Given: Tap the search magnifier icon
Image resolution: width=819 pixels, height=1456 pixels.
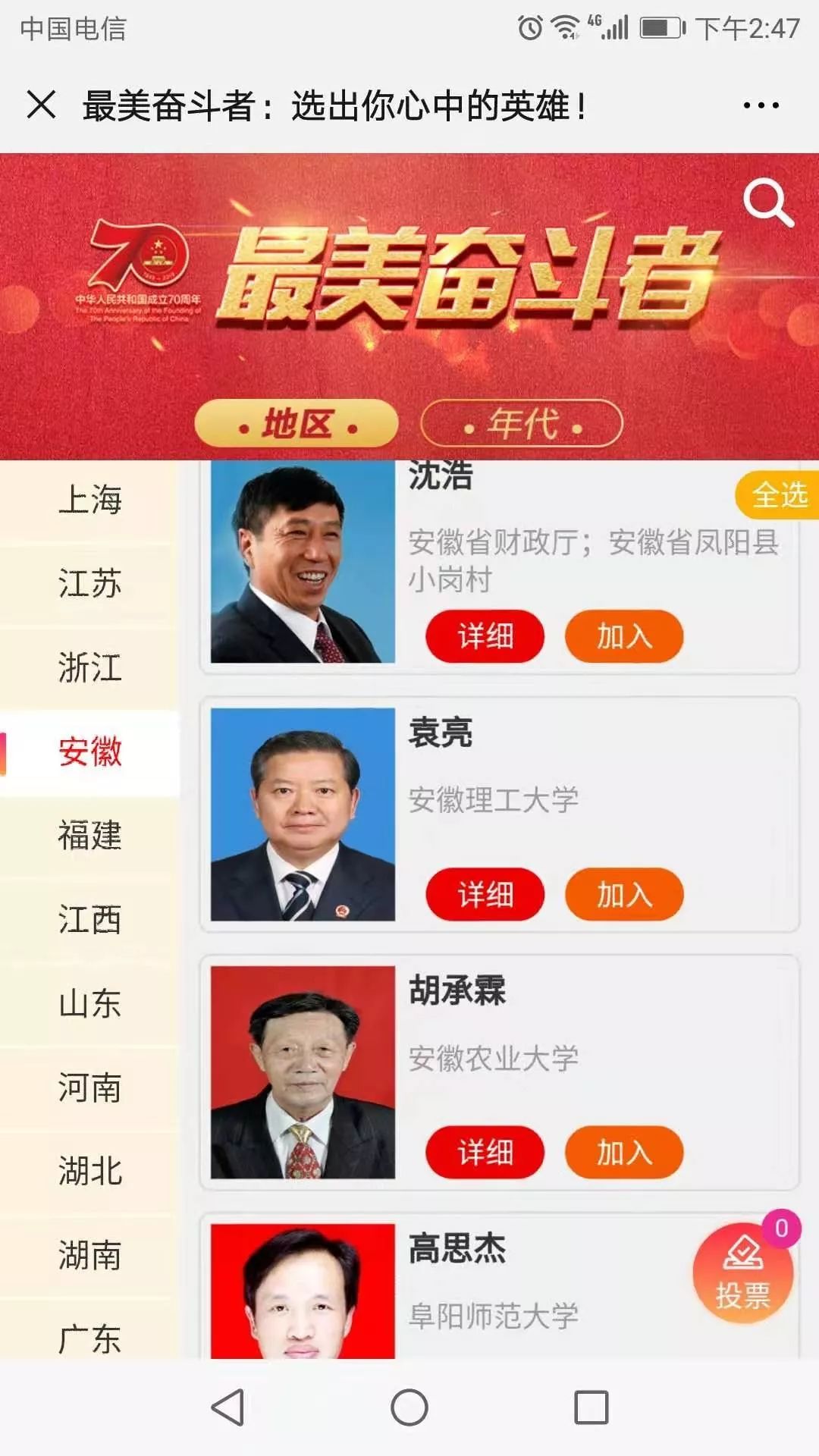Looking at the screenshot, I should pyautogui.click(x=767, y=203).
